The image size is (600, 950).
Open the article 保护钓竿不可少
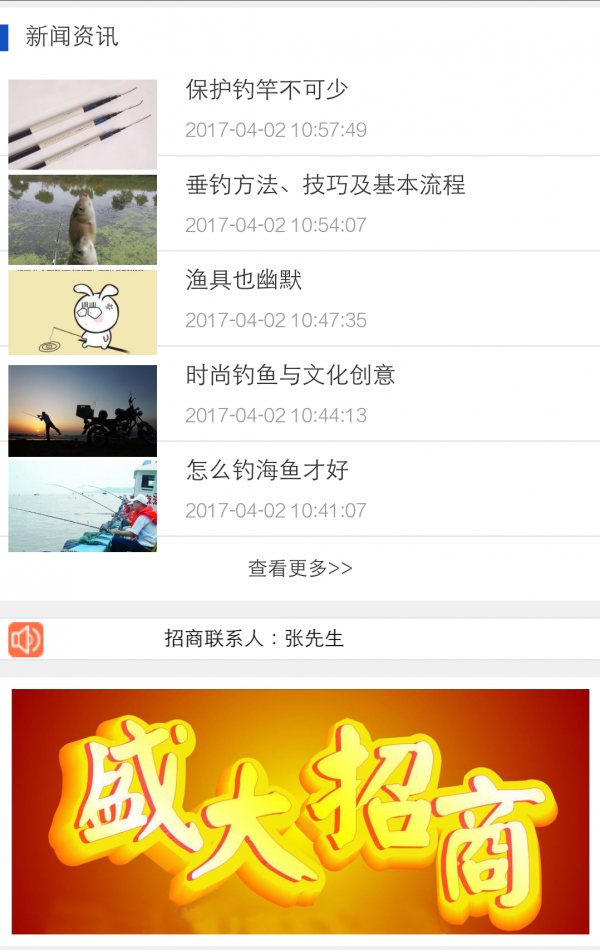(x=267, y=90)
